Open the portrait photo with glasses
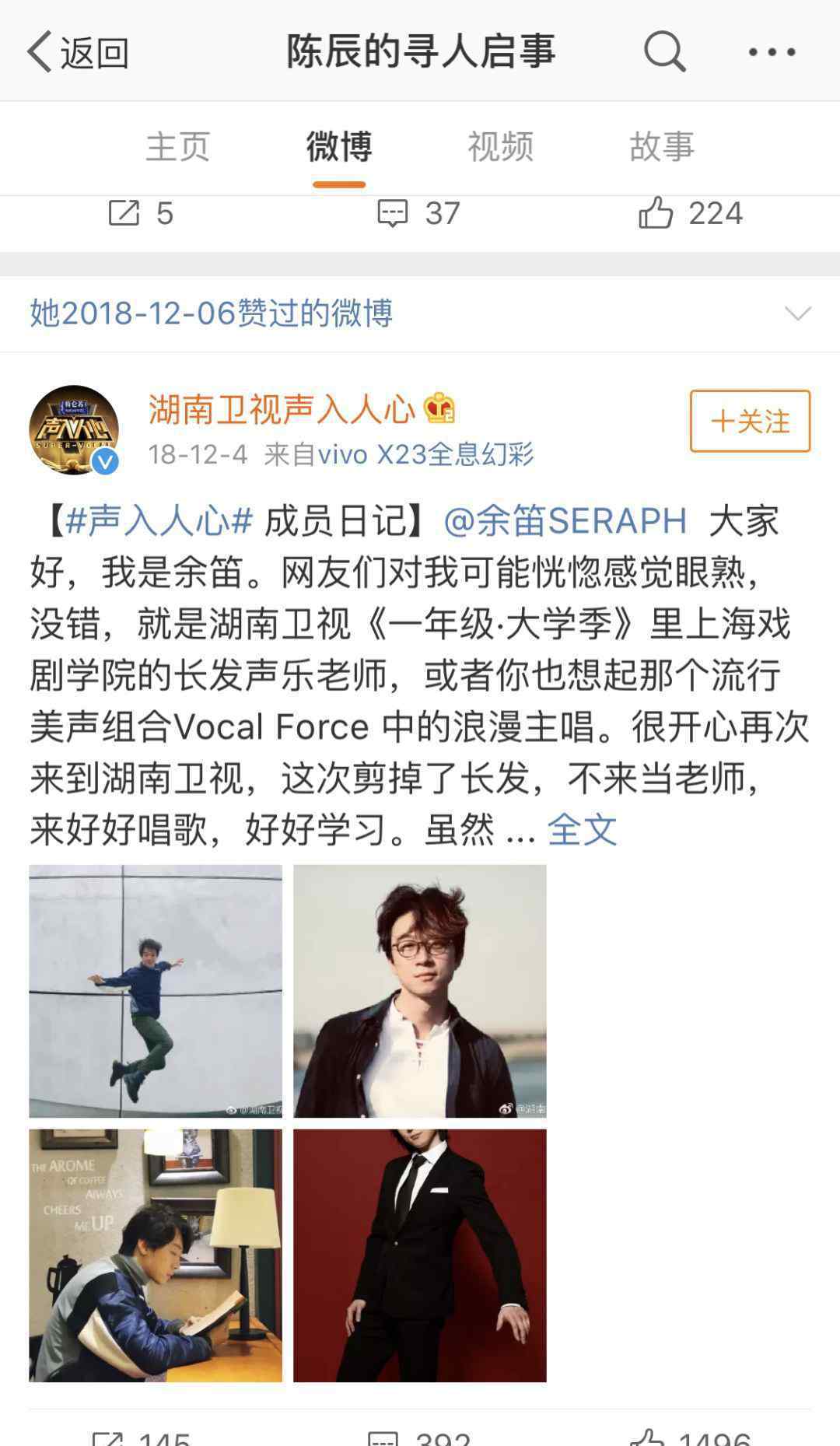 [x=419, y=991]
